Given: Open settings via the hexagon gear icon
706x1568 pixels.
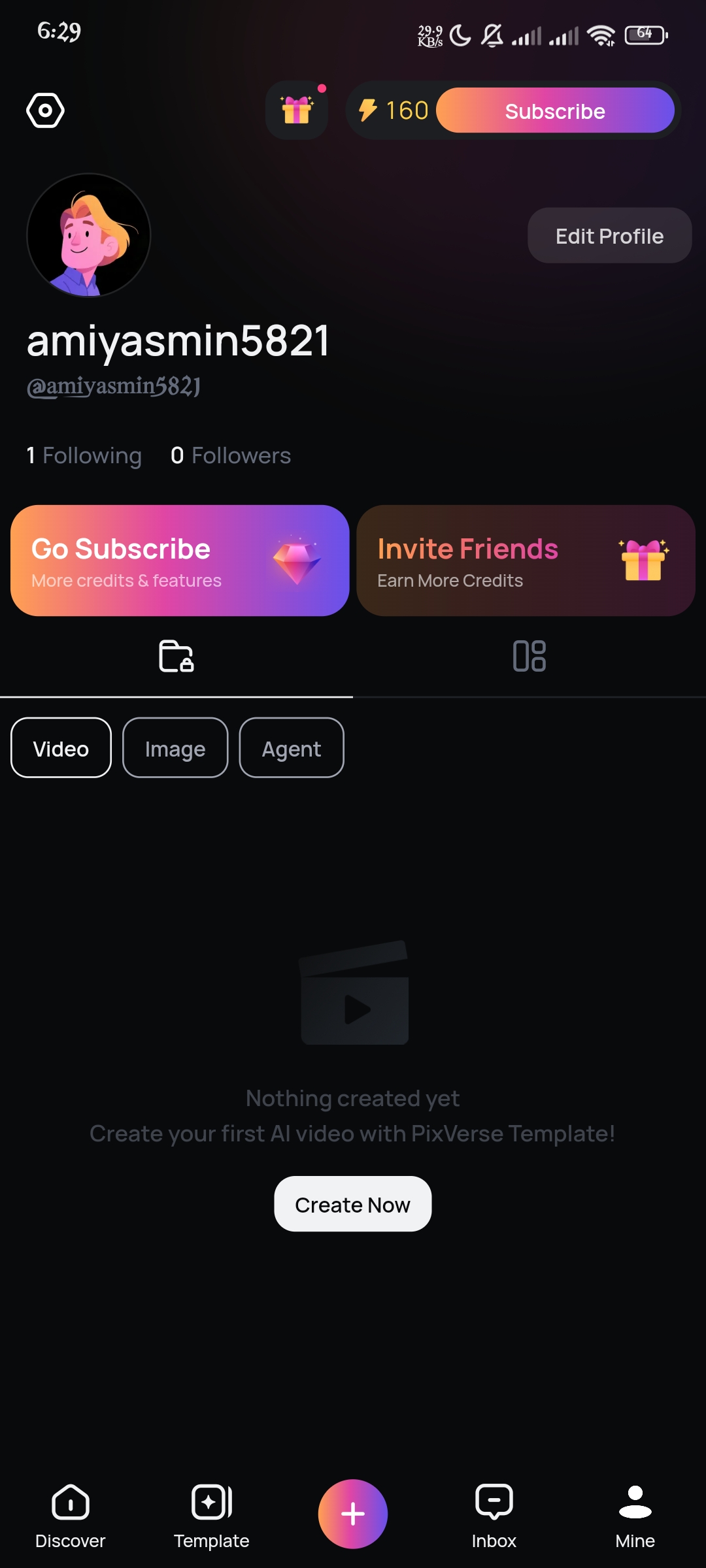Looking at the screenshot, I should (45, 110).
